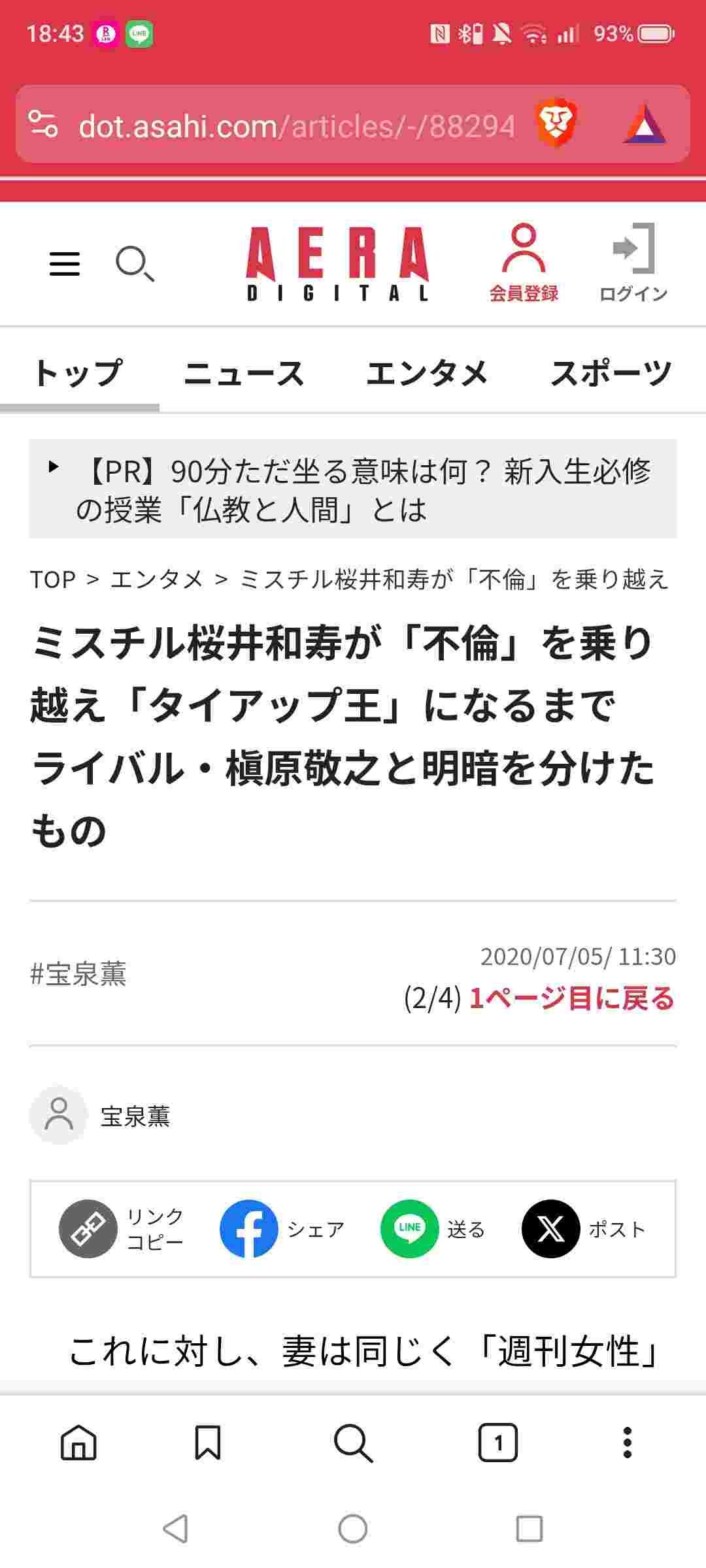The width and height of the screenshot is (706, 1568).
Task: Open the browser tab switcher
Action: coord(498,1443)
